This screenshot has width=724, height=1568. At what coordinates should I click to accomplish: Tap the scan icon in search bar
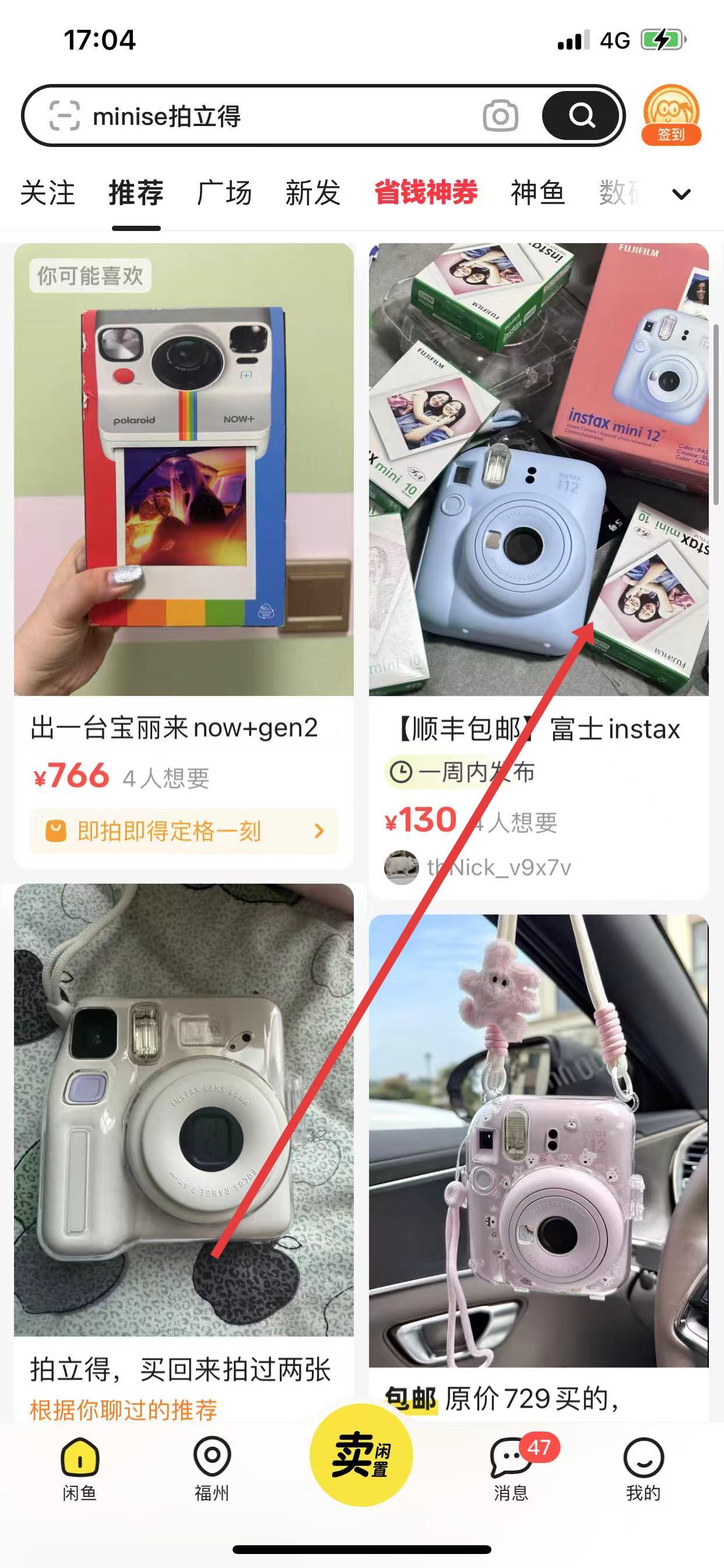[64, 116]
